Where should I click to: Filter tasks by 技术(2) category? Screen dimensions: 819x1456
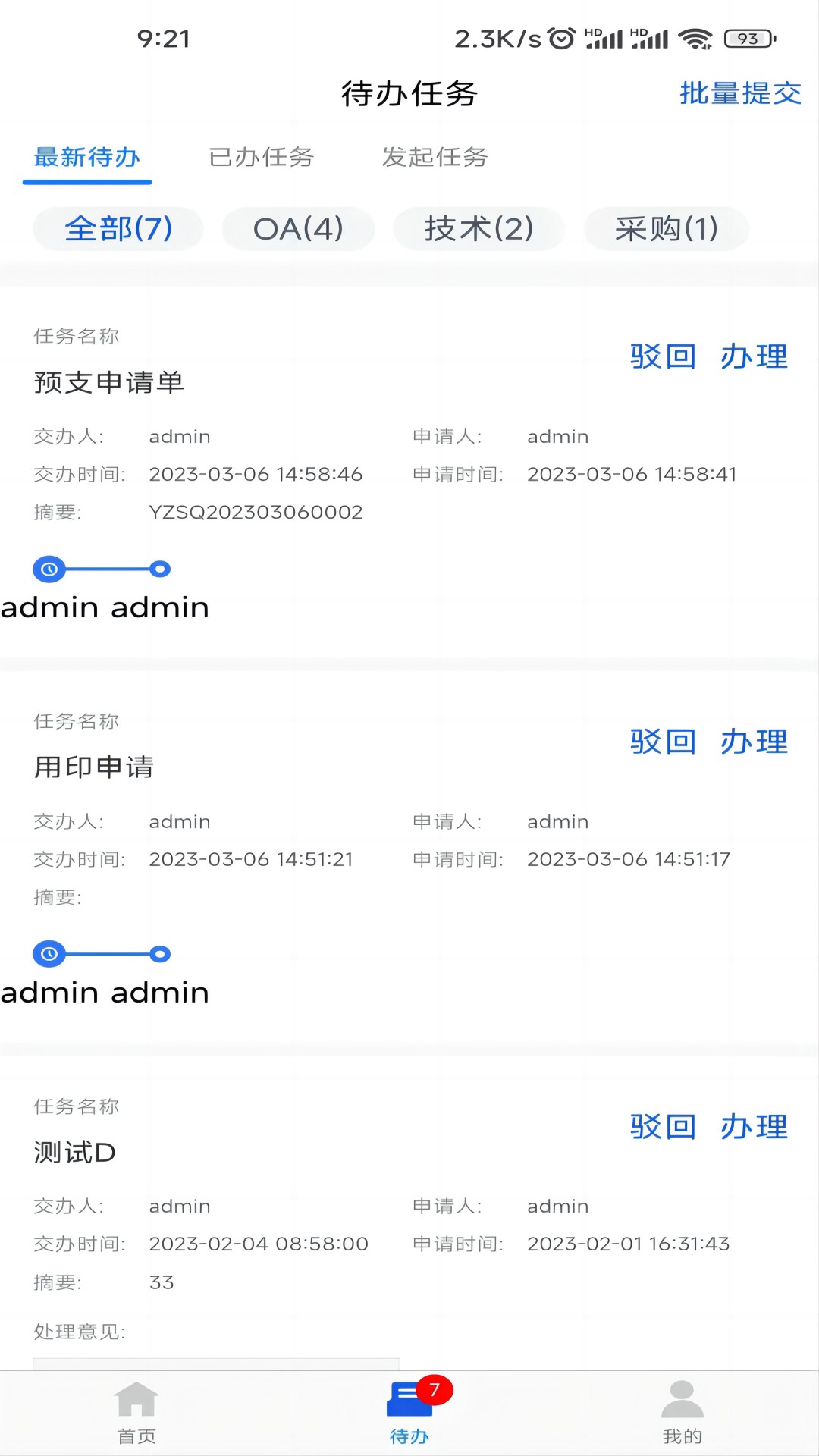(x=478, y=228)
